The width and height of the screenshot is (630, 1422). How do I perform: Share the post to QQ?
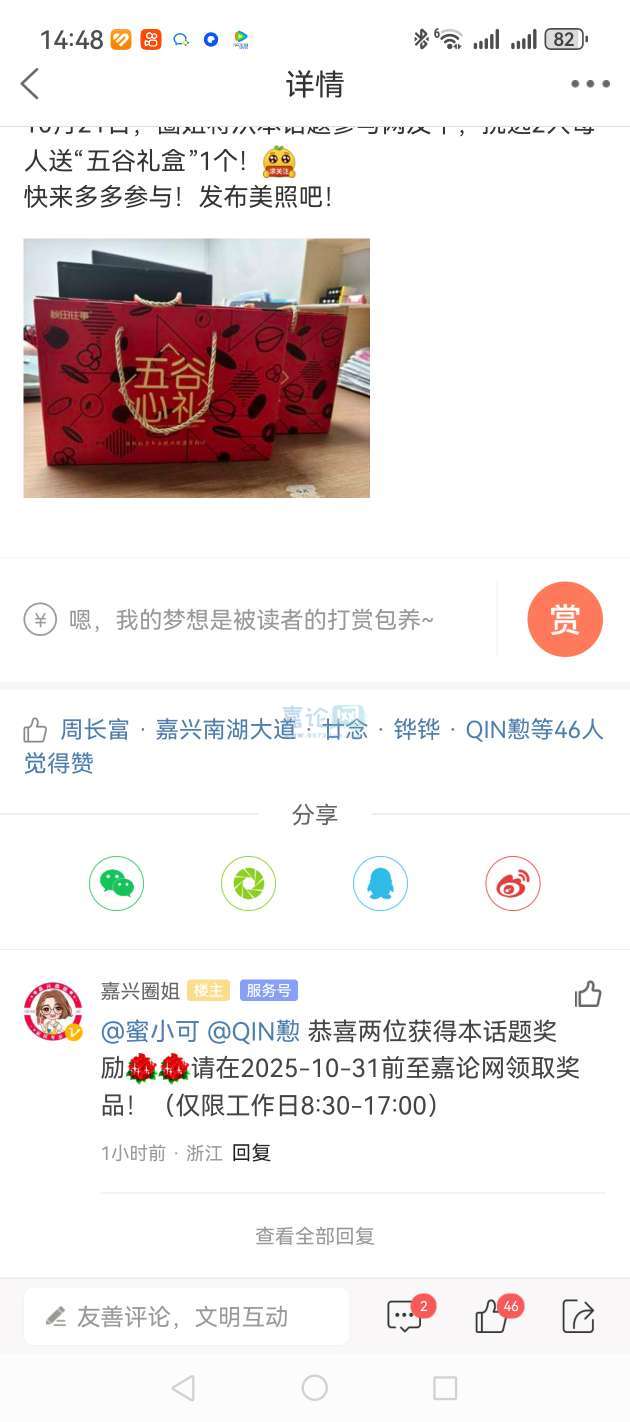coord(380,883)
